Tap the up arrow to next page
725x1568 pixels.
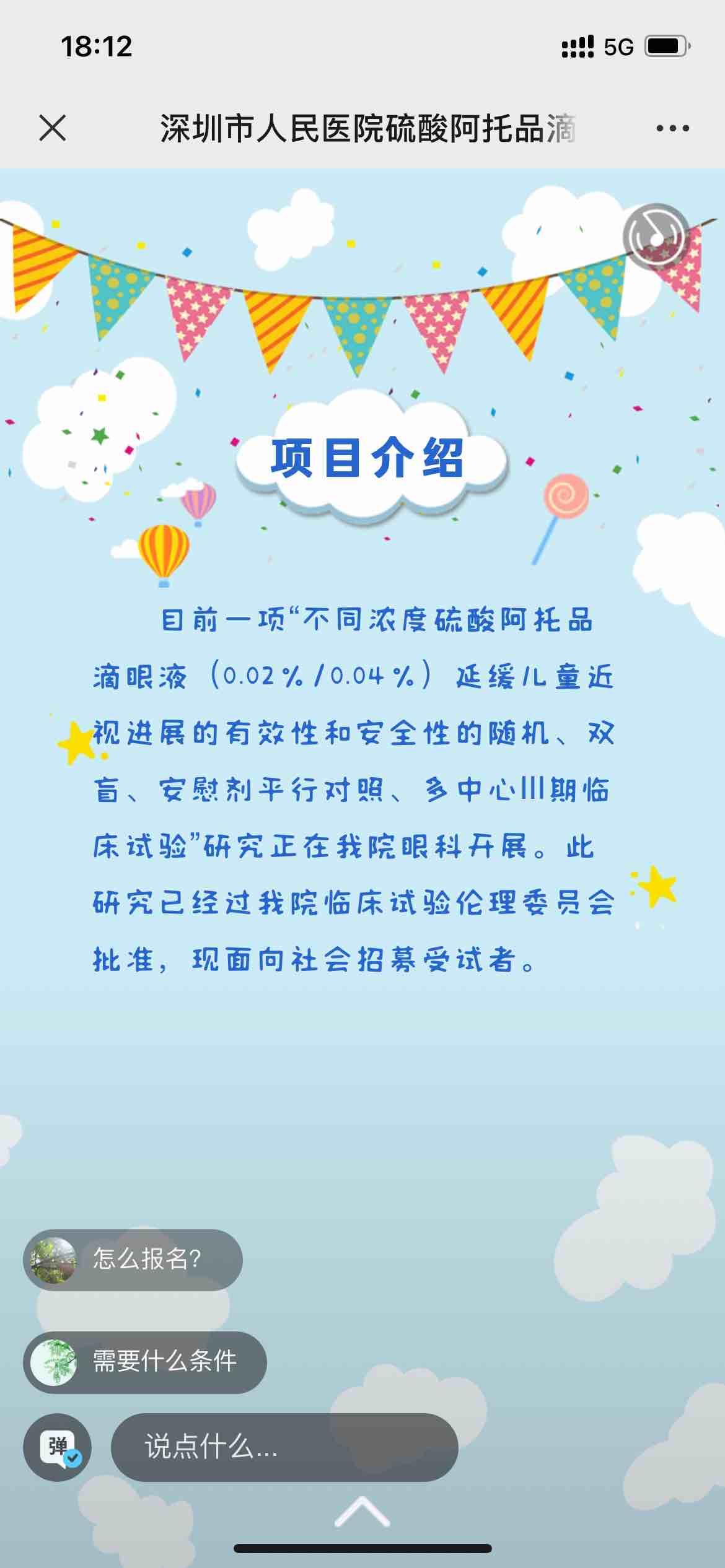tap(362, 1512)
